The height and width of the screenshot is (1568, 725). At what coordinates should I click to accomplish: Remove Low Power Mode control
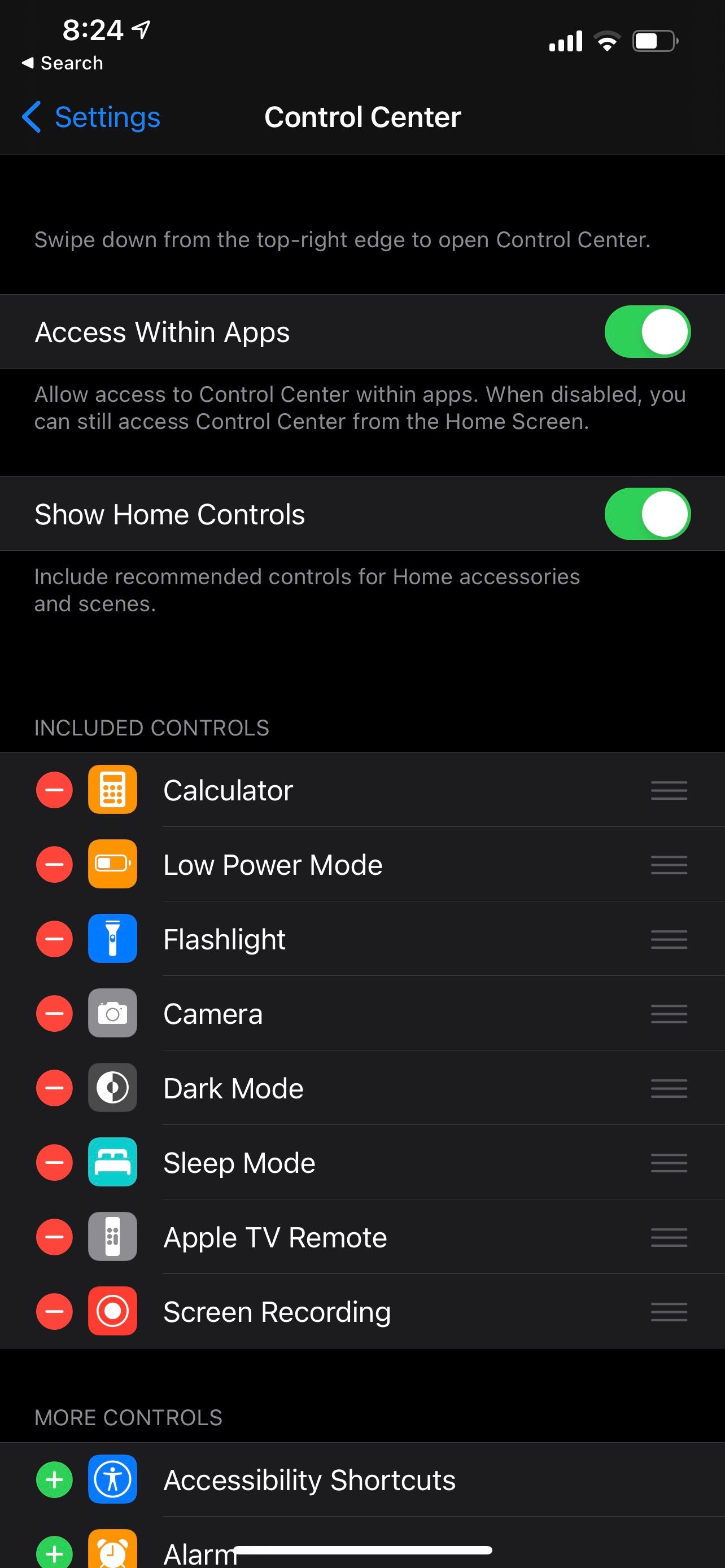click(x=54, y=864)
